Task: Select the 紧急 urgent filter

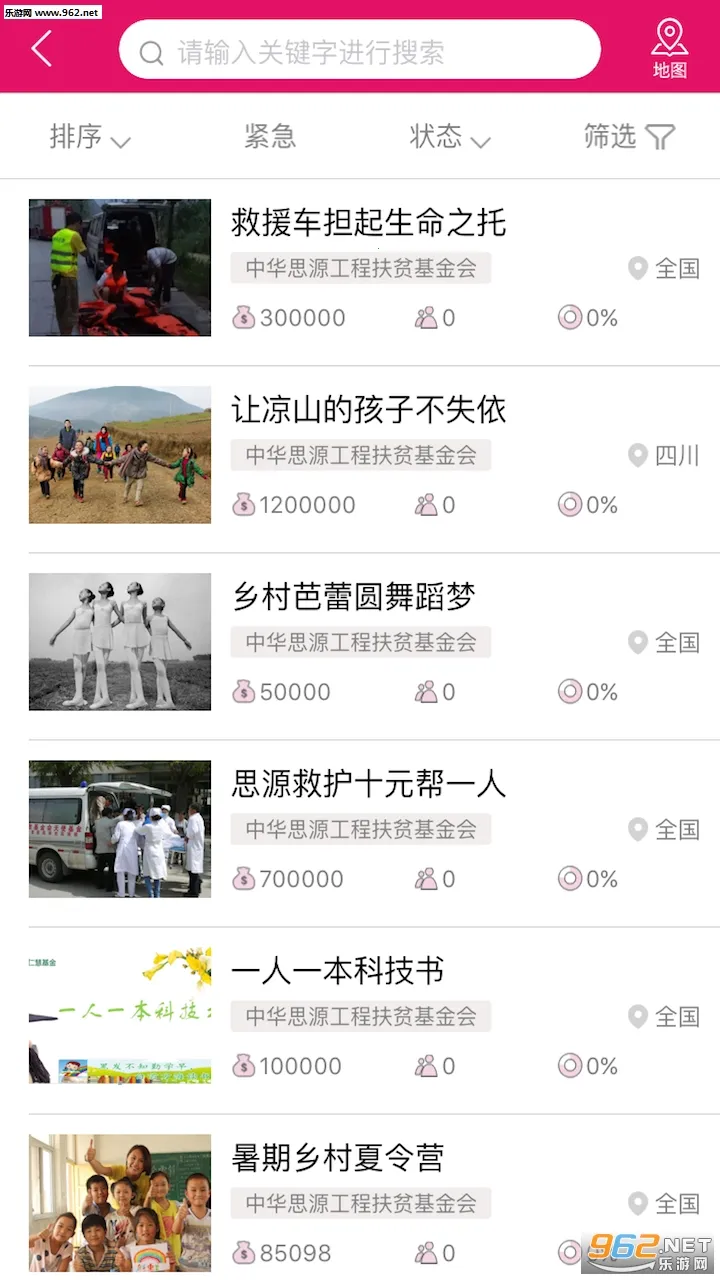Action: pyautogui.click(x=270, y=137)
